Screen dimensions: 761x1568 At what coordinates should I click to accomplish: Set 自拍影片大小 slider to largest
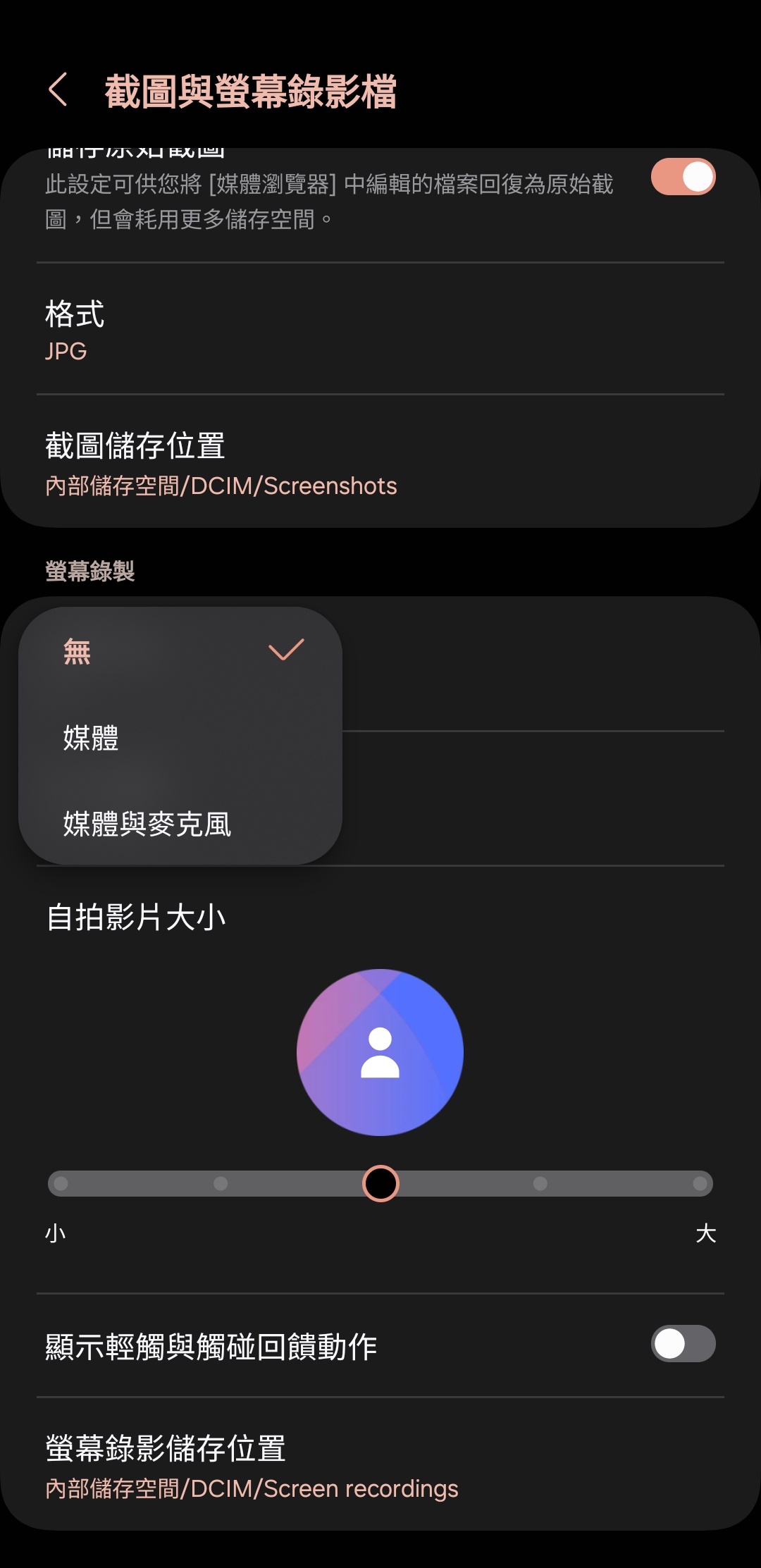[700, 1183]
